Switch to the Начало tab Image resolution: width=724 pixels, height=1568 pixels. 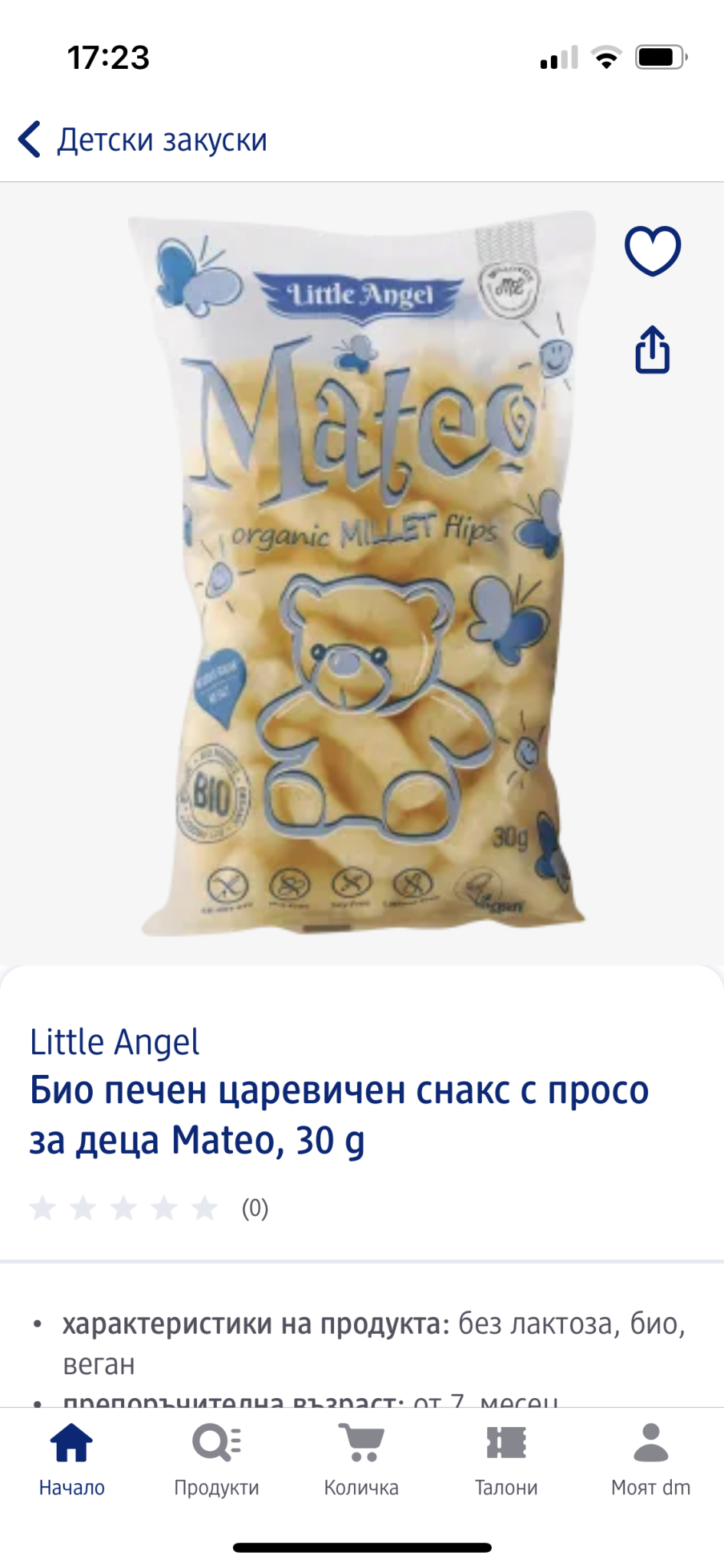coord(71,1459)
